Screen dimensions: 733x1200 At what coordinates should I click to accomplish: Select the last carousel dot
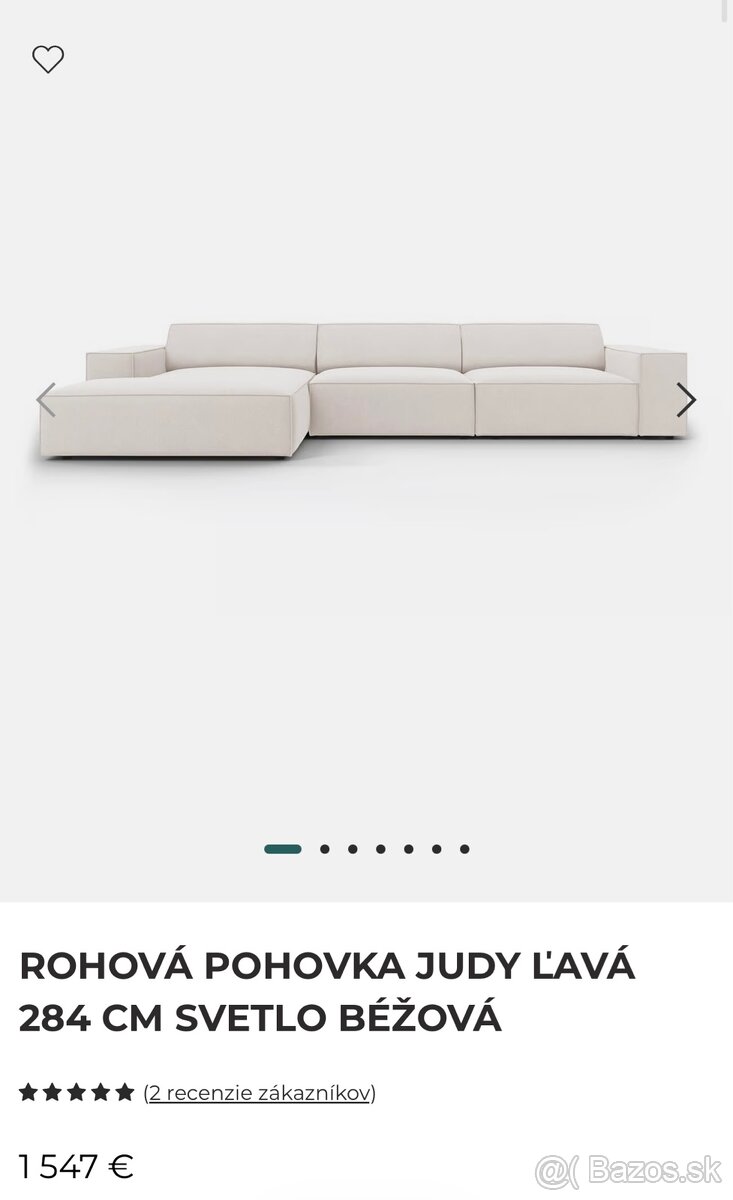tap(464, 848)
